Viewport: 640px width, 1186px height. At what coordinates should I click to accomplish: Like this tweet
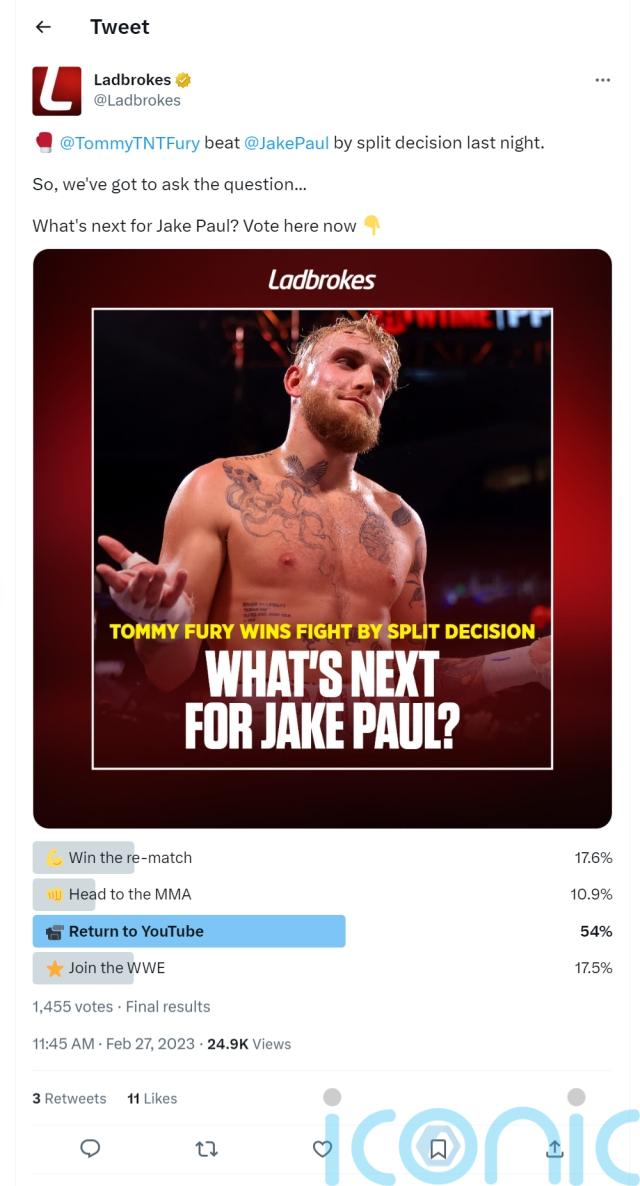[x=322, y=1149]
